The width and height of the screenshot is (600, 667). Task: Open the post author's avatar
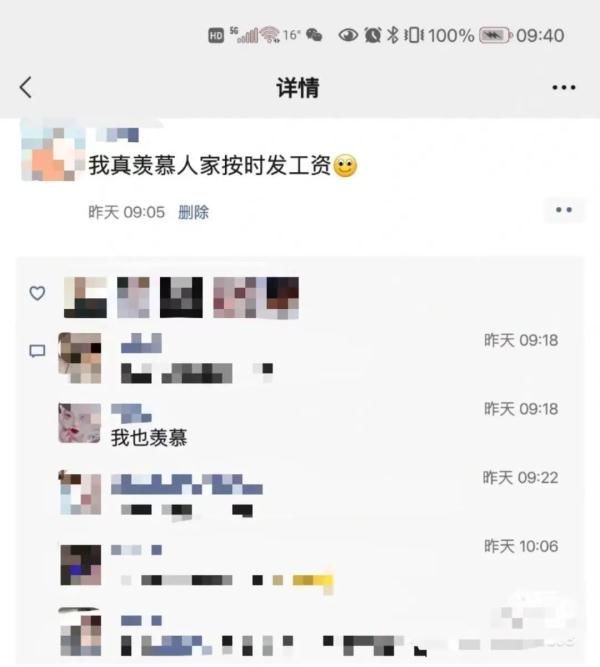tap(51, 152)
